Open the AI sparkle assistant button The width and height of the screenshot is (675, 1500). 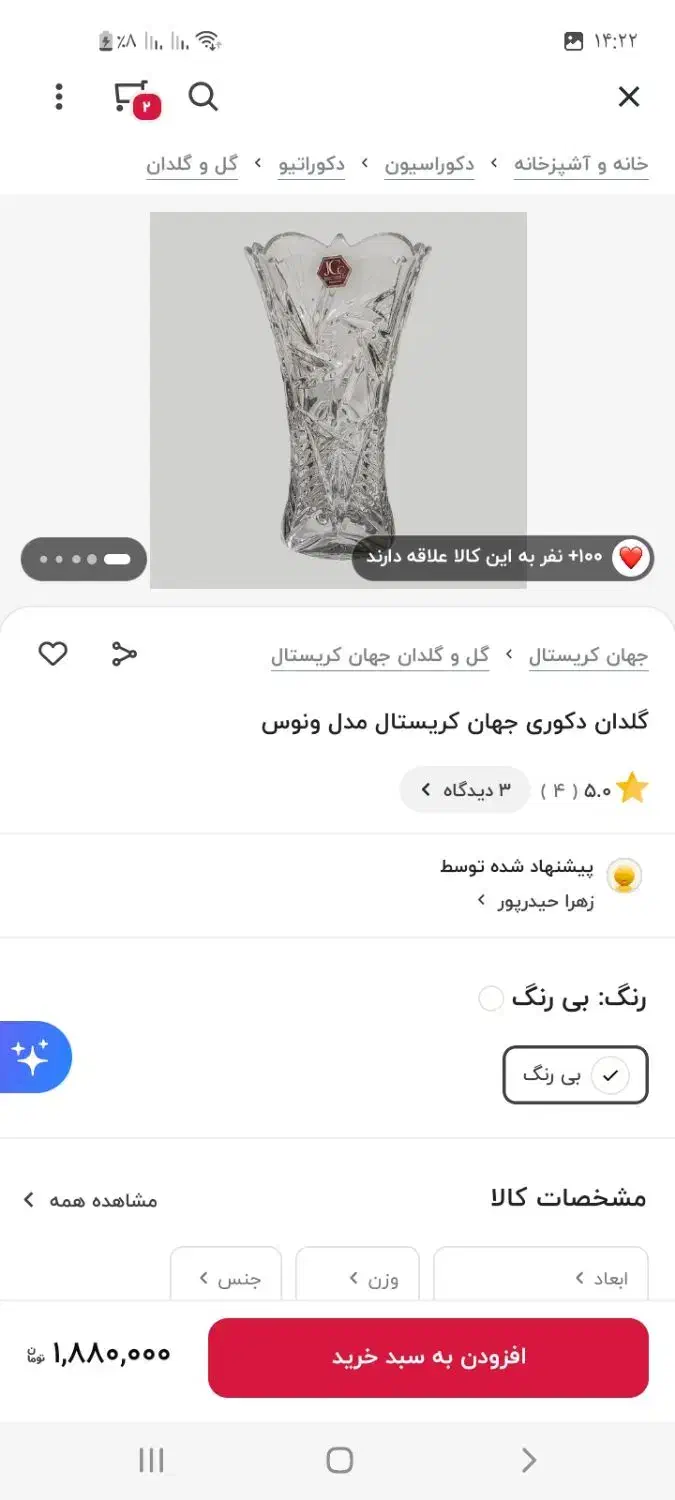33,1057
